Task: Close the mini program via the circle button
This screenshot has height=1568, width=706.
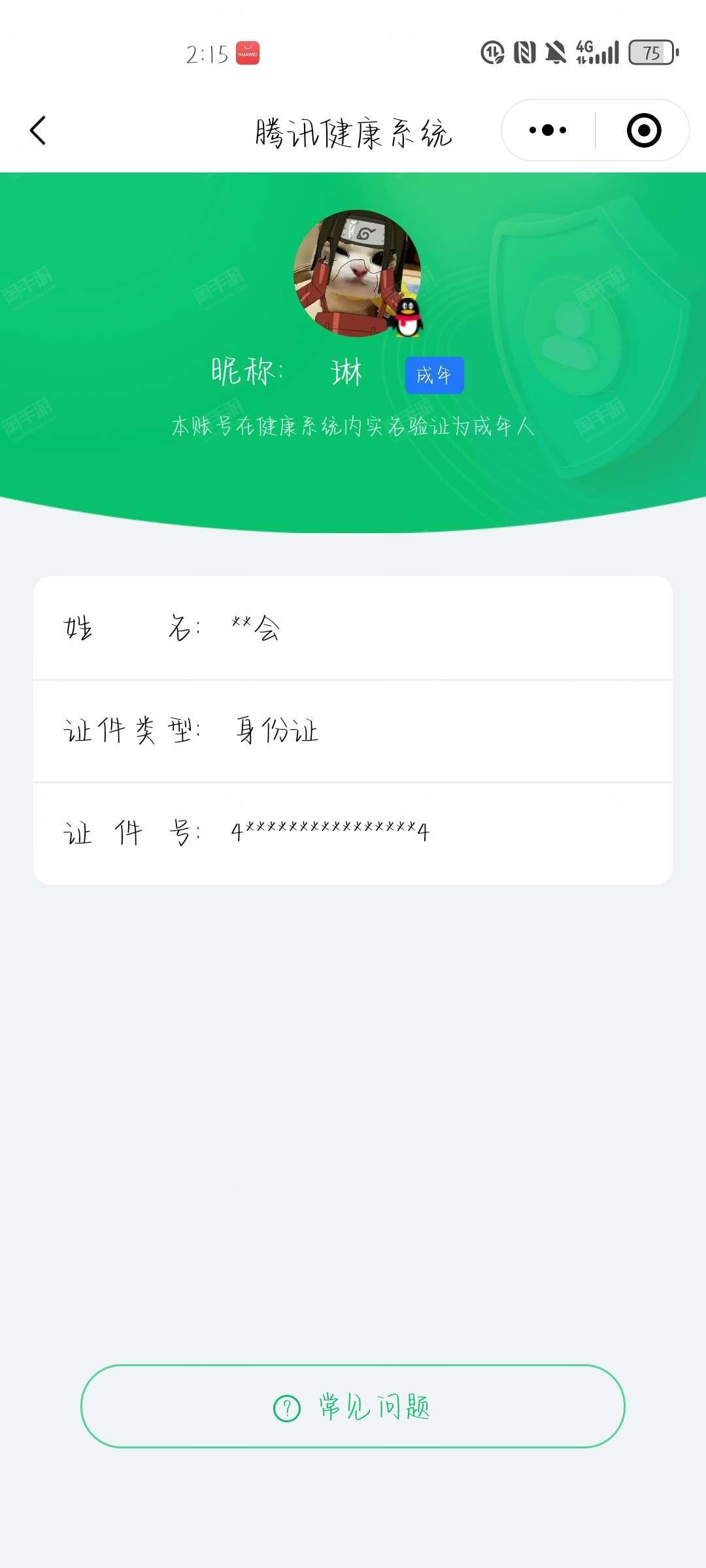Action: tap(644, 131)
